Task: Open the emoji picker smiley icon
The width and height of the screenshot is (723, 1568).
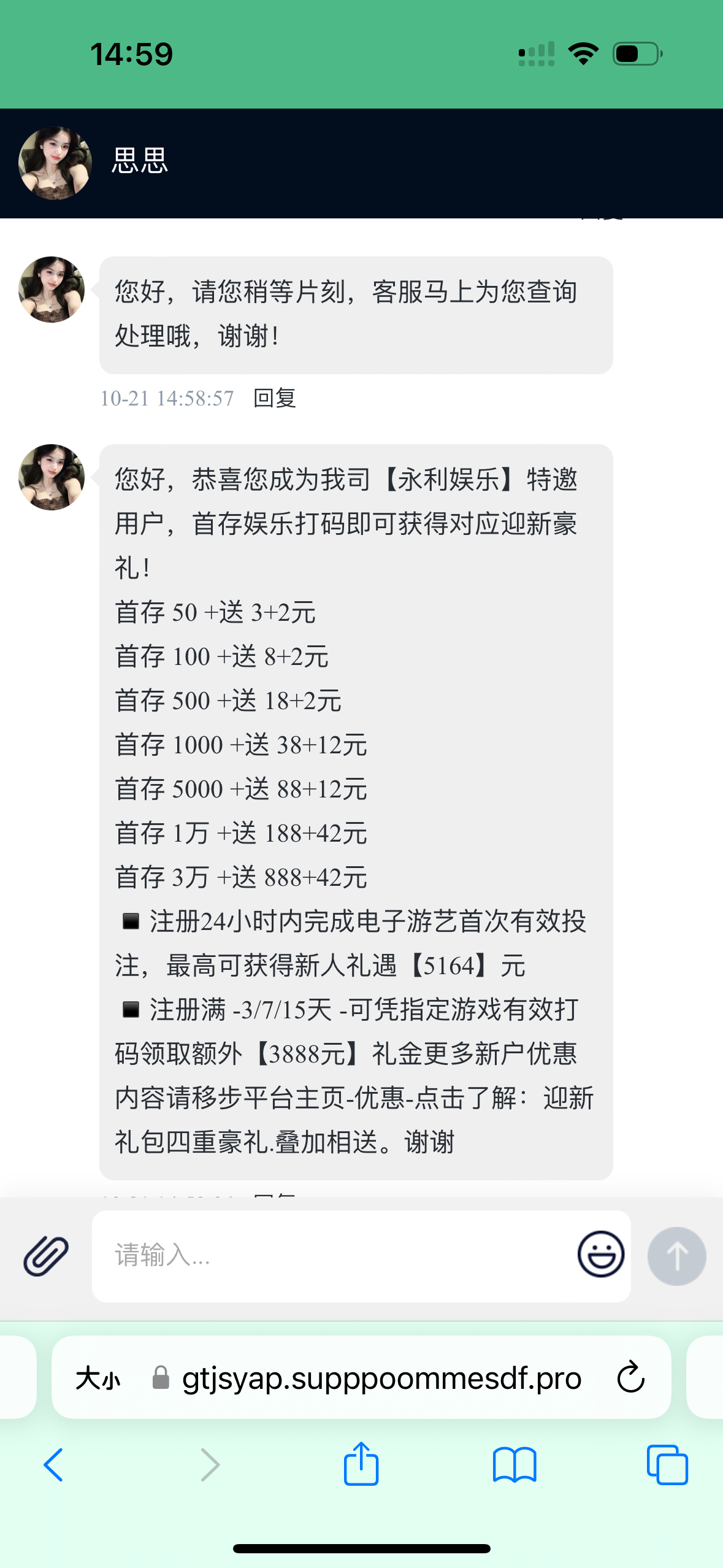Action: tap(600, 1254)
